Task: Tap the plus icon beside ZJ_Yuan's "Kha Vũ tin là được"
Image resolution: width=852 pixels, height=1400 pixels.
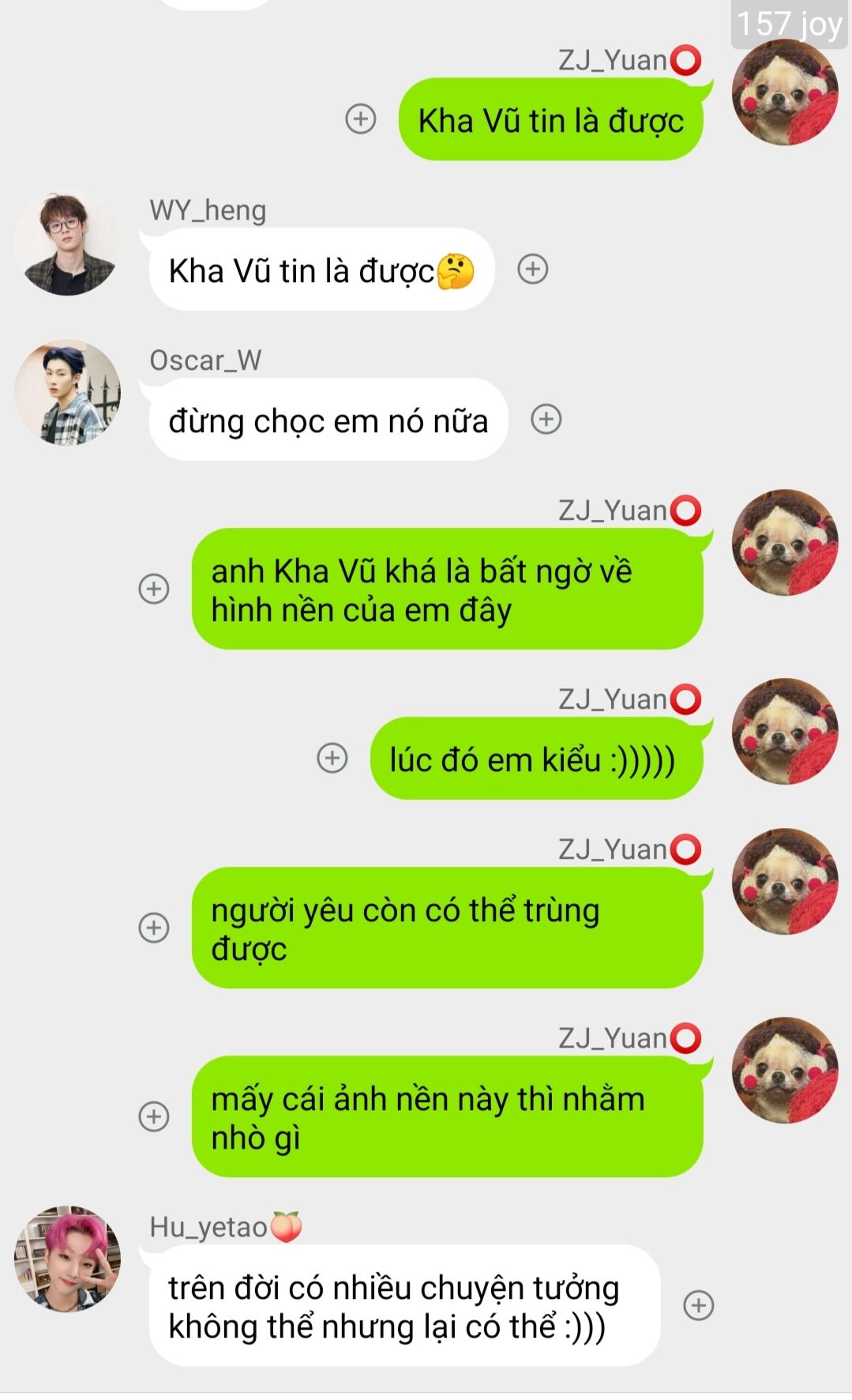Action: pos(361,119)
